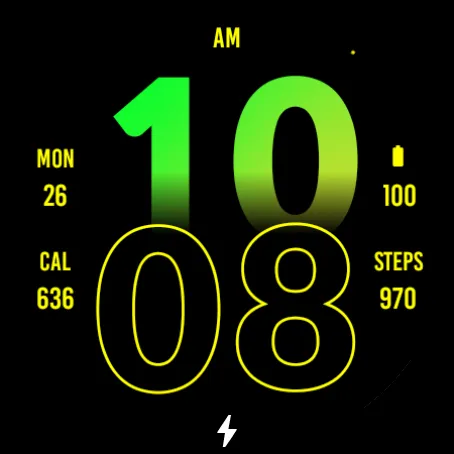Open the STEPS 970 complication

tap(398, 280)
